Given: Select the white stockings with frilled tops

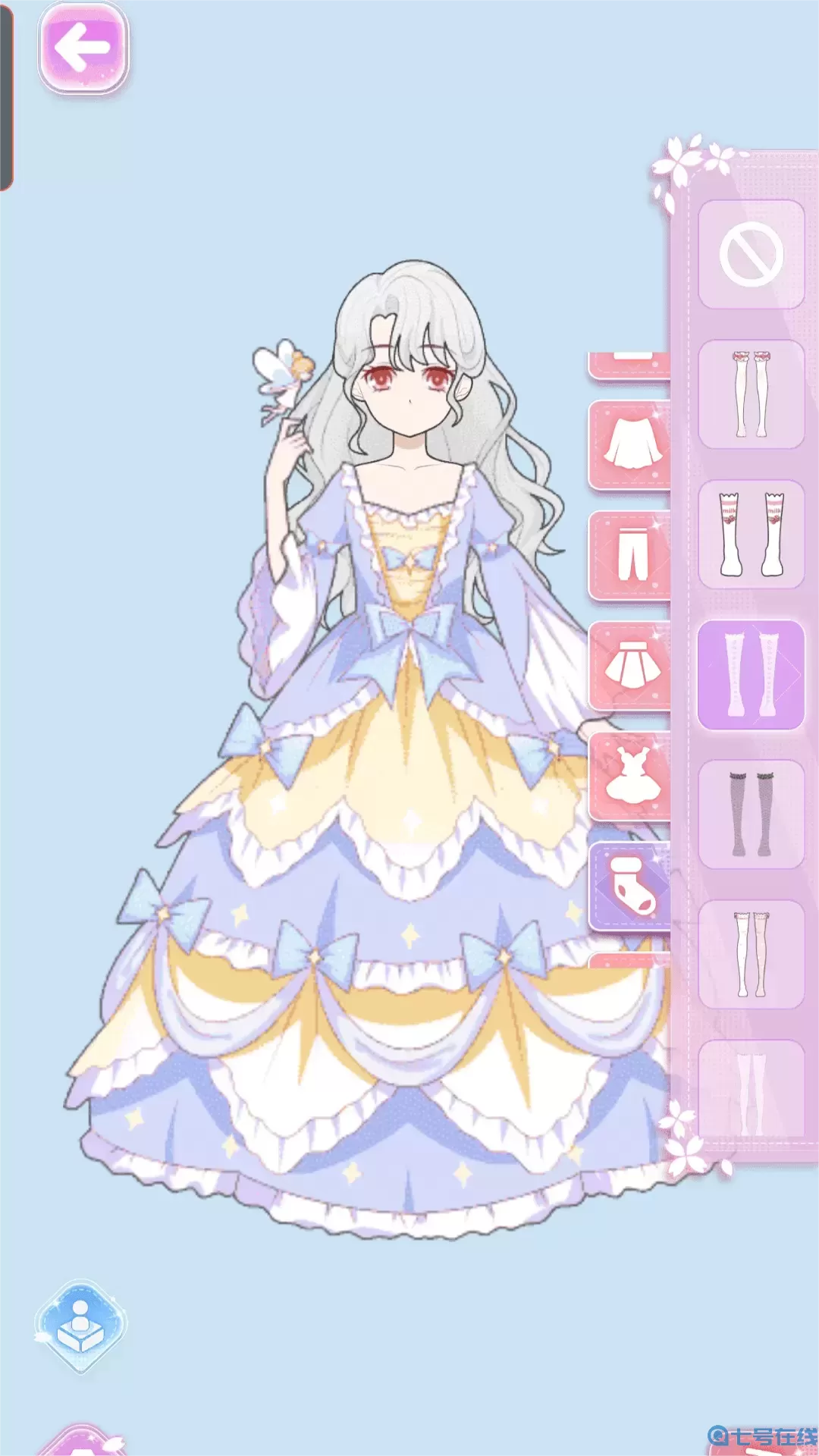Looking at the screenshot, I should [x=751, y=954].
